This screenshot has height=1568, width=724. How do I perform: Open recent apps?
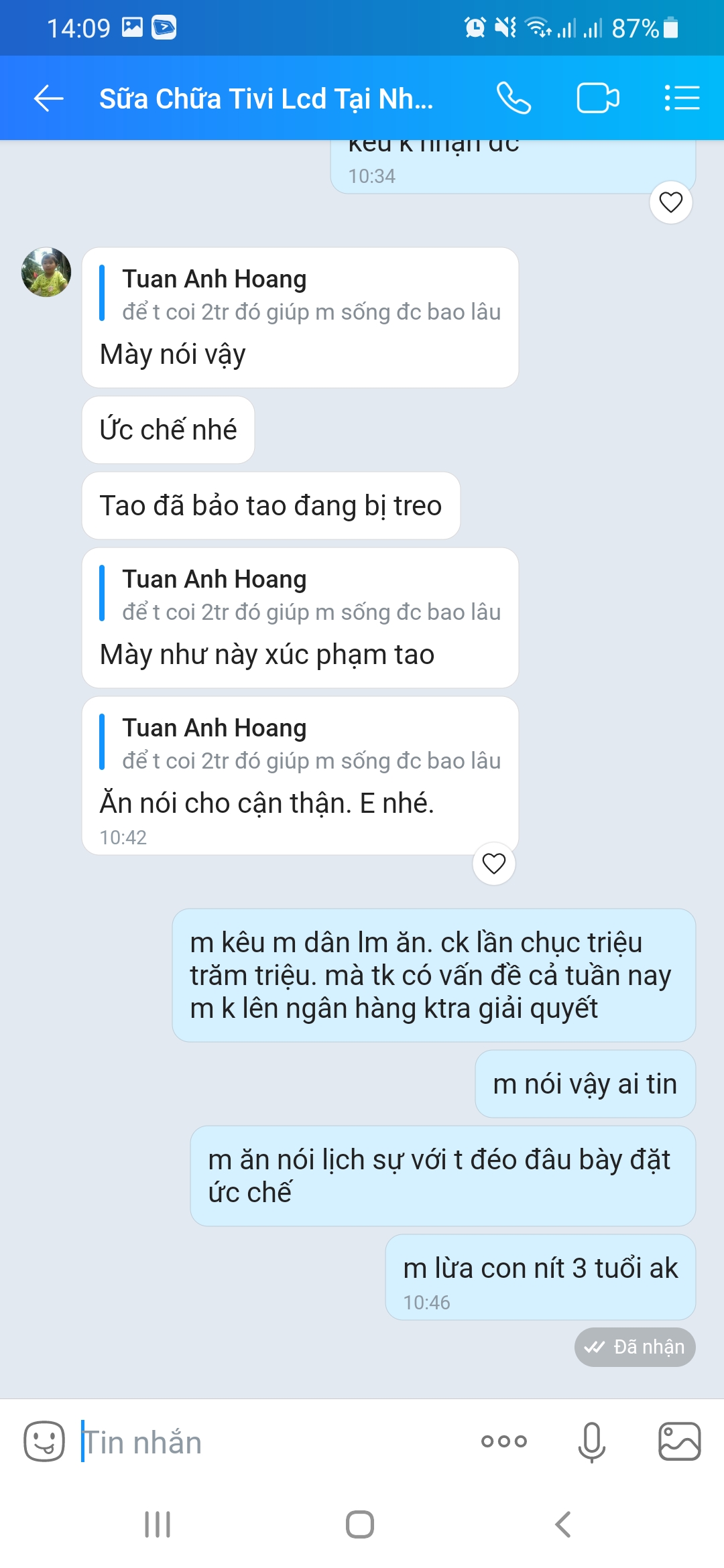(158, 1524)
